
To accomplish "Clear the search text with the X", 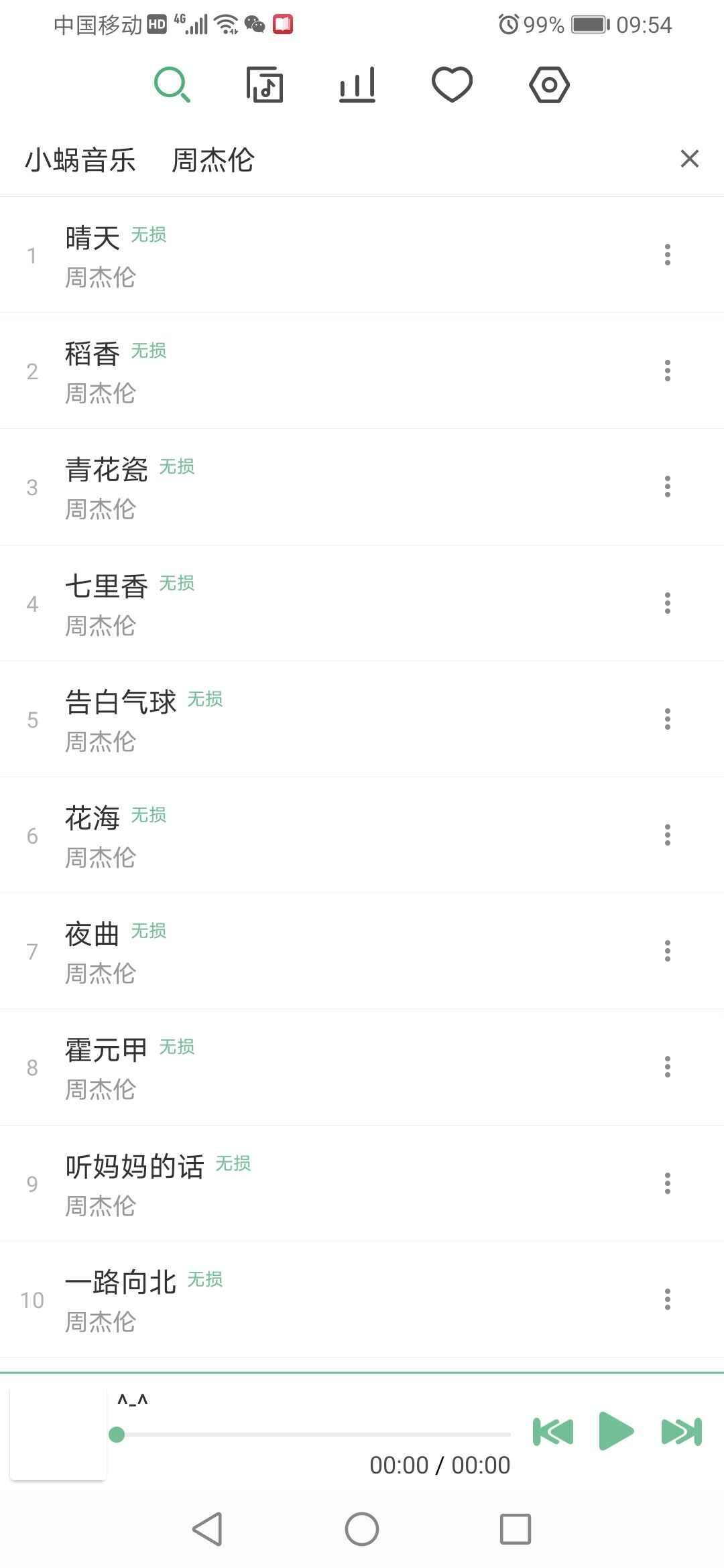I will click(690, 159).
